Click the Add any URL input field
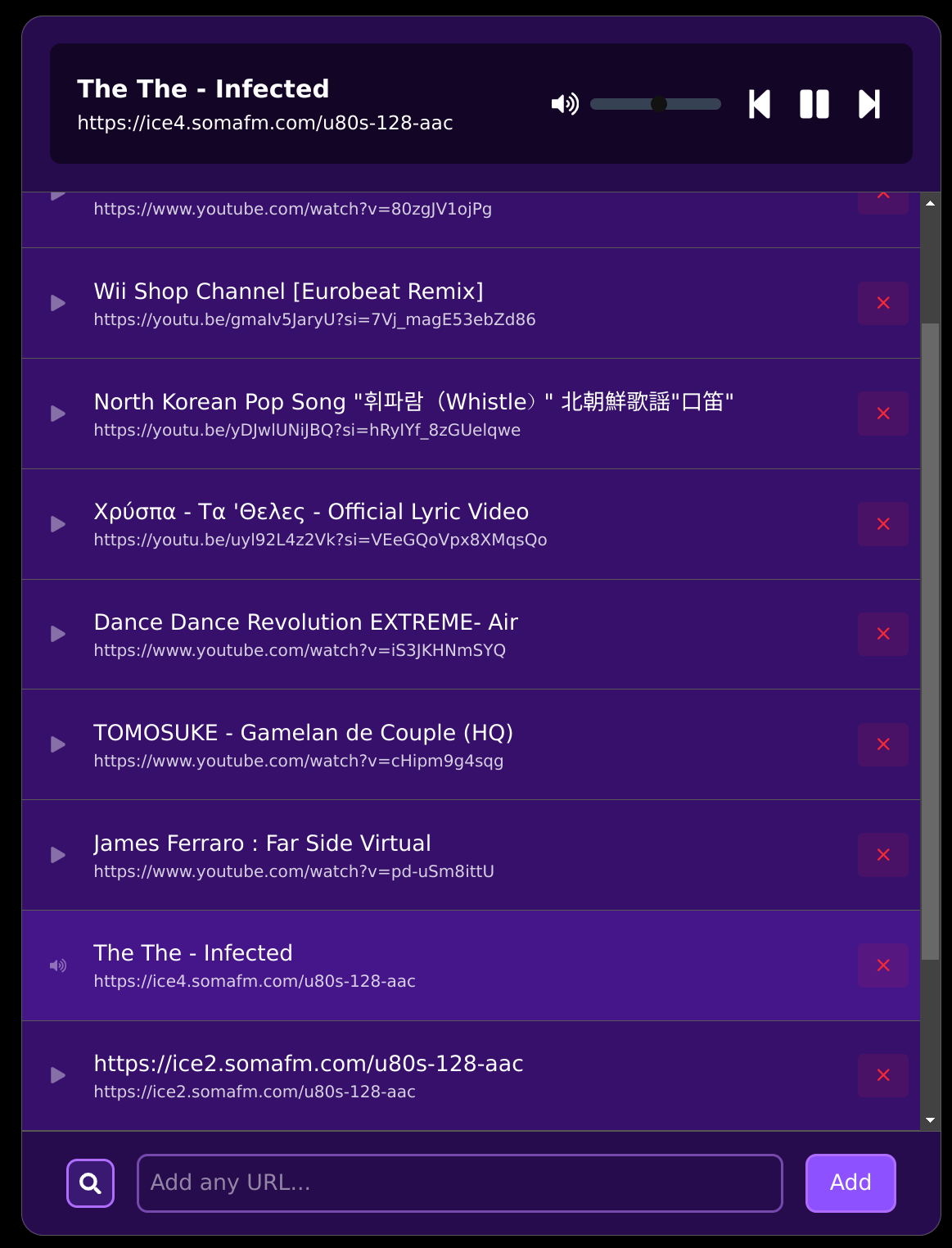The height and width of the screenshot is (1248, 952). (x=458, y=1182)
